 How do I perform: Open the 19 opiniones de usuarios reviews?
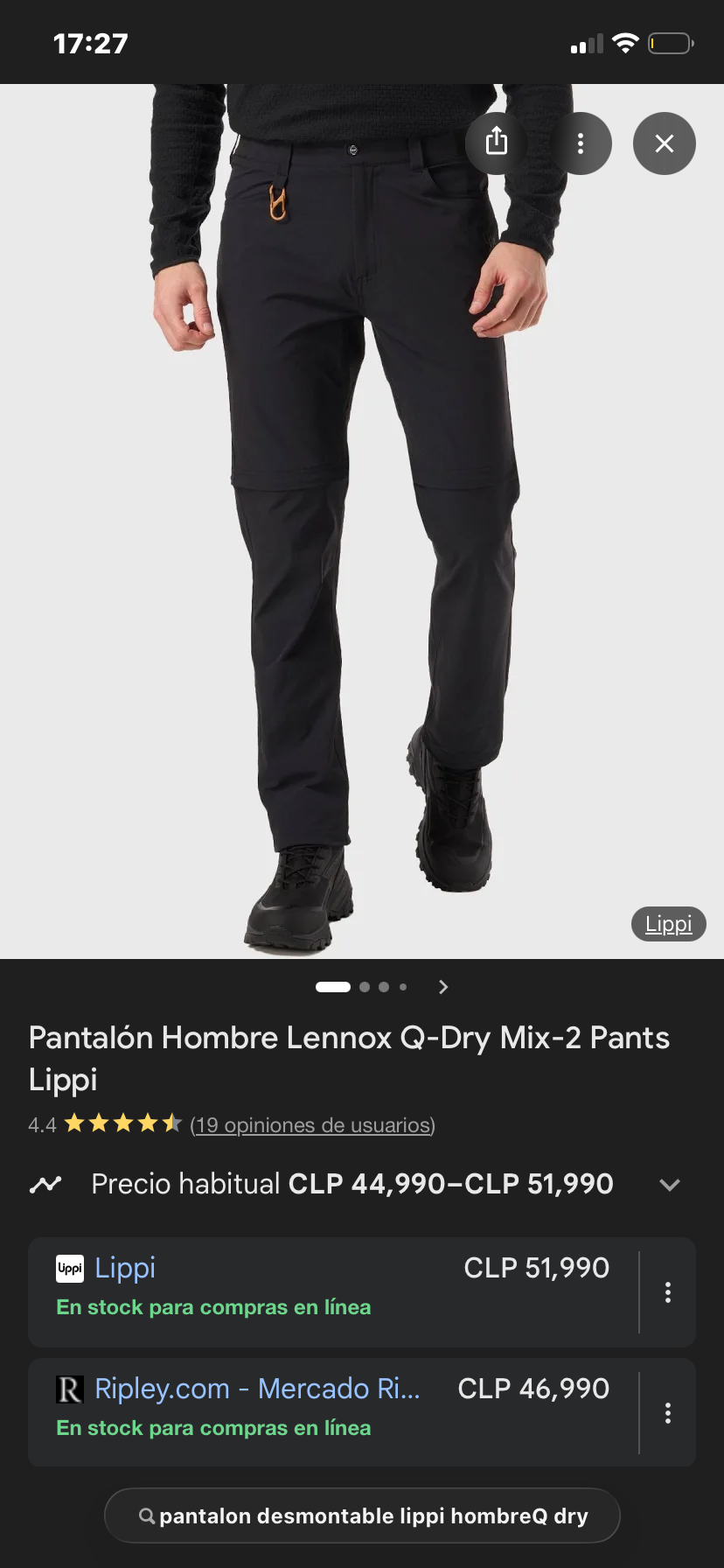311,1124
